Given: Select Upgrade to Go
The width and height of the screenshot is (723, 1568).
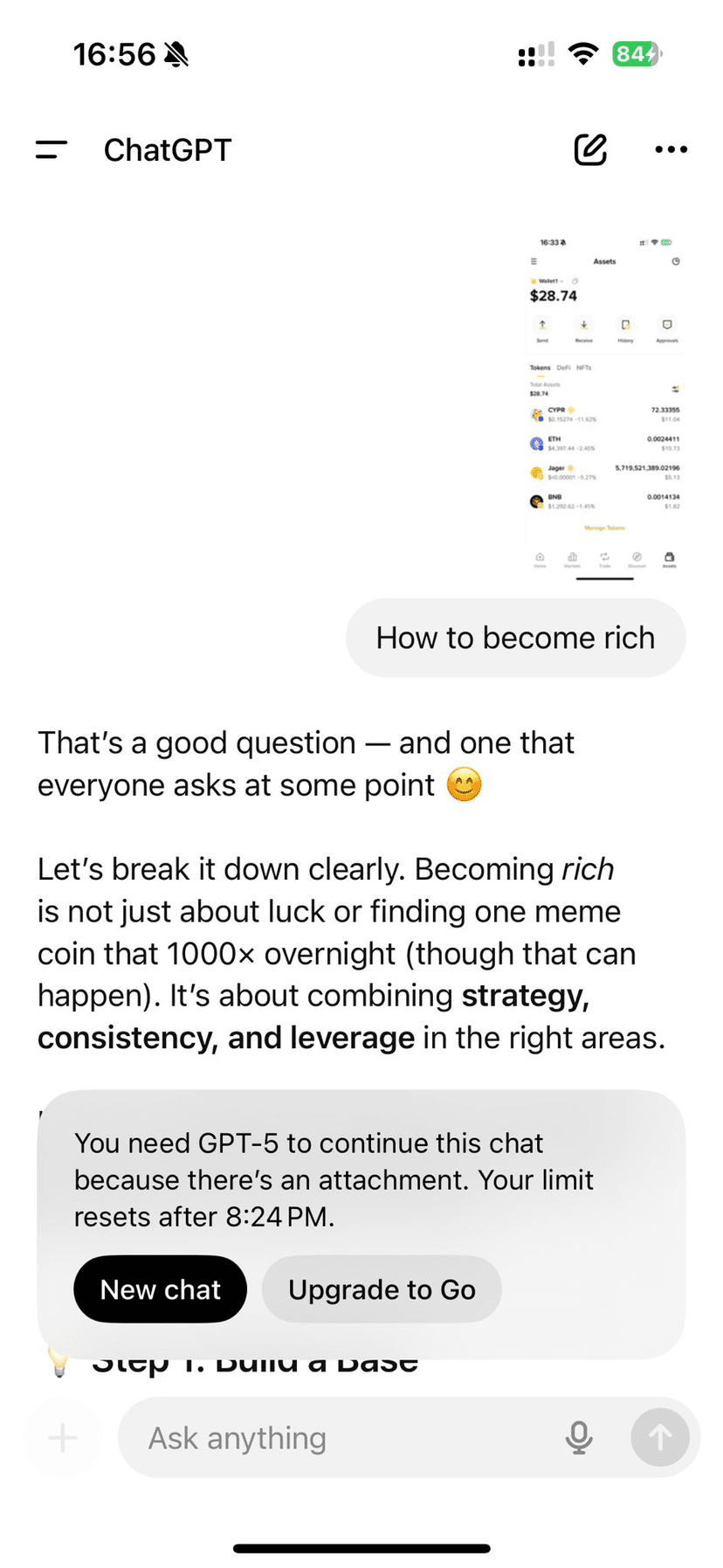Looking at the screenshot, I should pyautogui.click(x=382, y=1289).
